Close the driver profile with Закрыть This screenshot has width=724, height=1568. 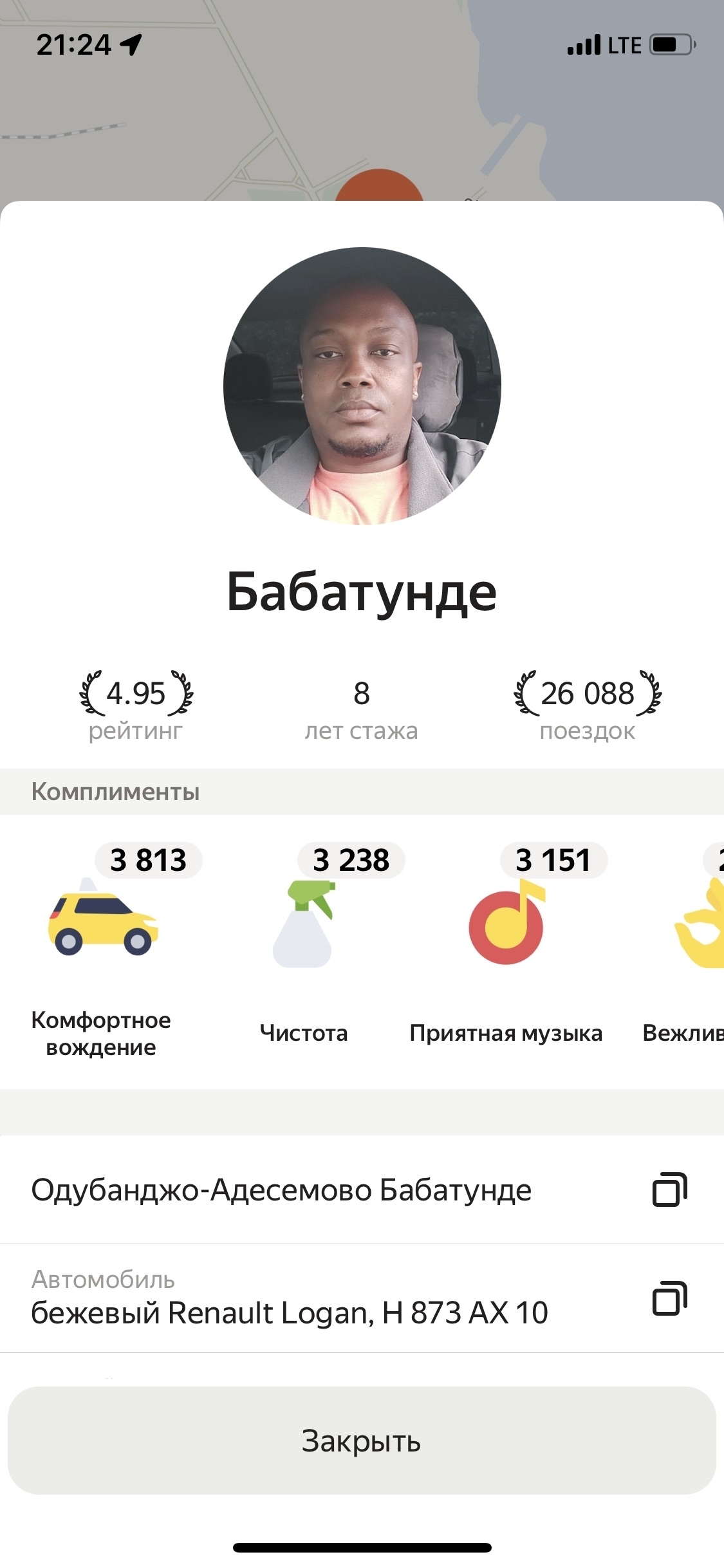362,1441
